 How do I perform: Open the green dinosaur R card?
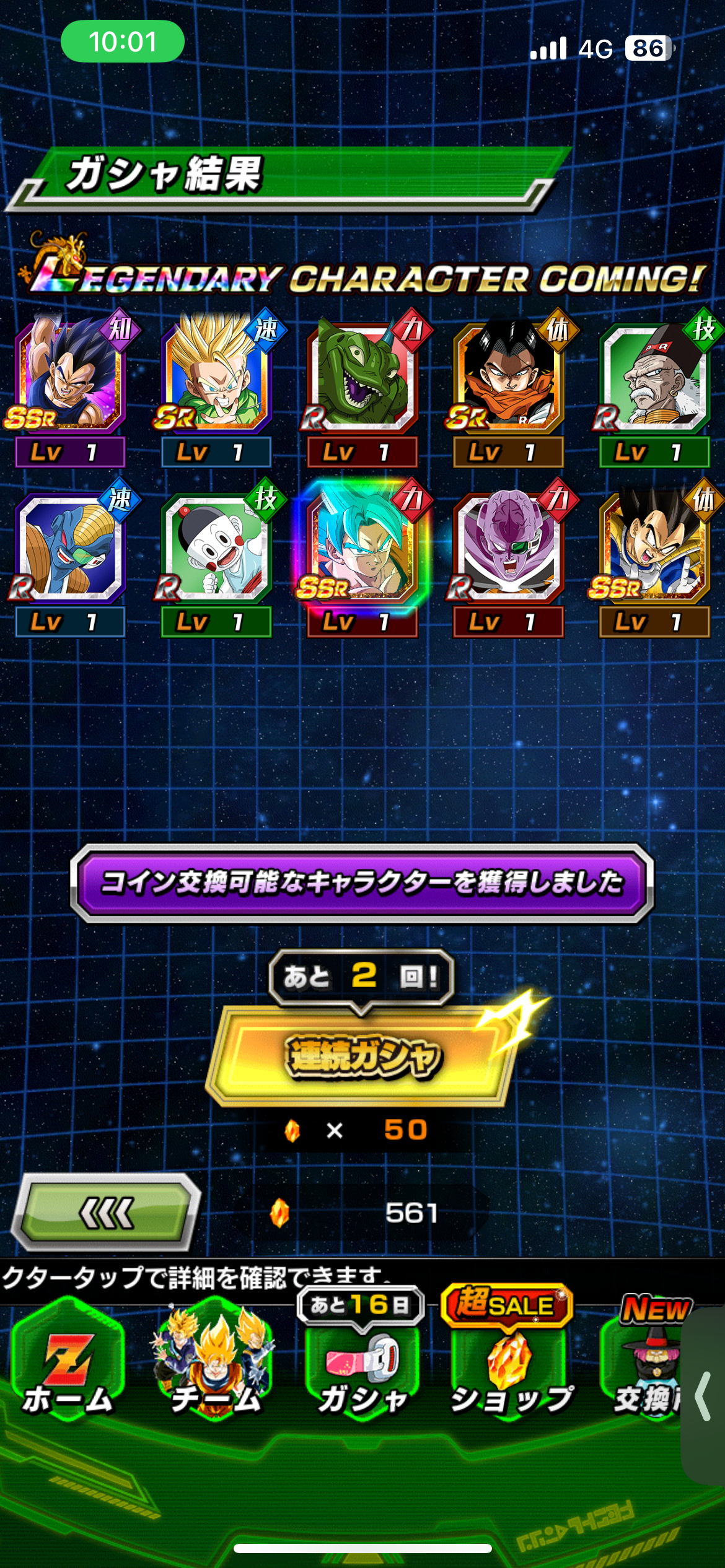tap(362, 387)
